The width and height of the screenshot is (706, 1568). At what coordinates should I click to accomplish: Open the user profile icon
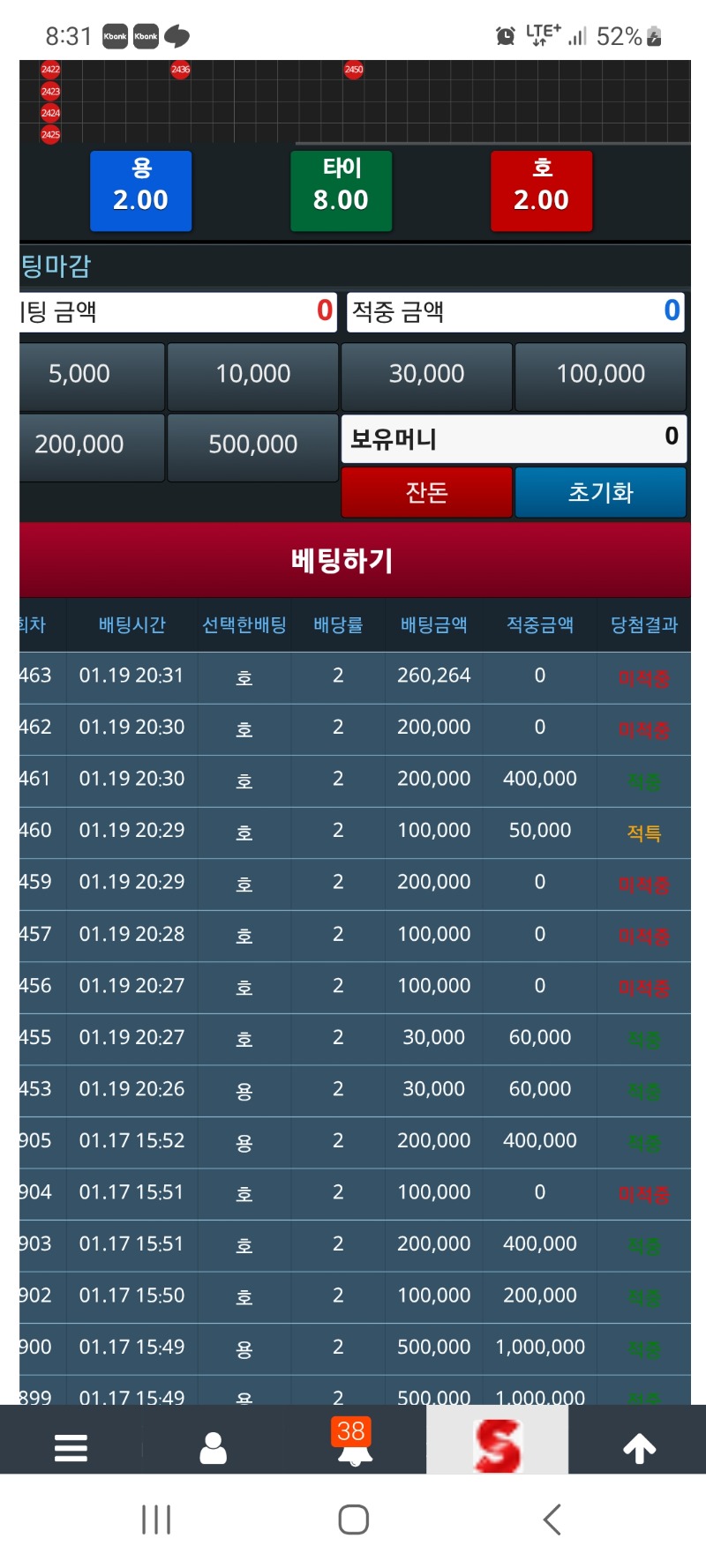click(213, 1447)
